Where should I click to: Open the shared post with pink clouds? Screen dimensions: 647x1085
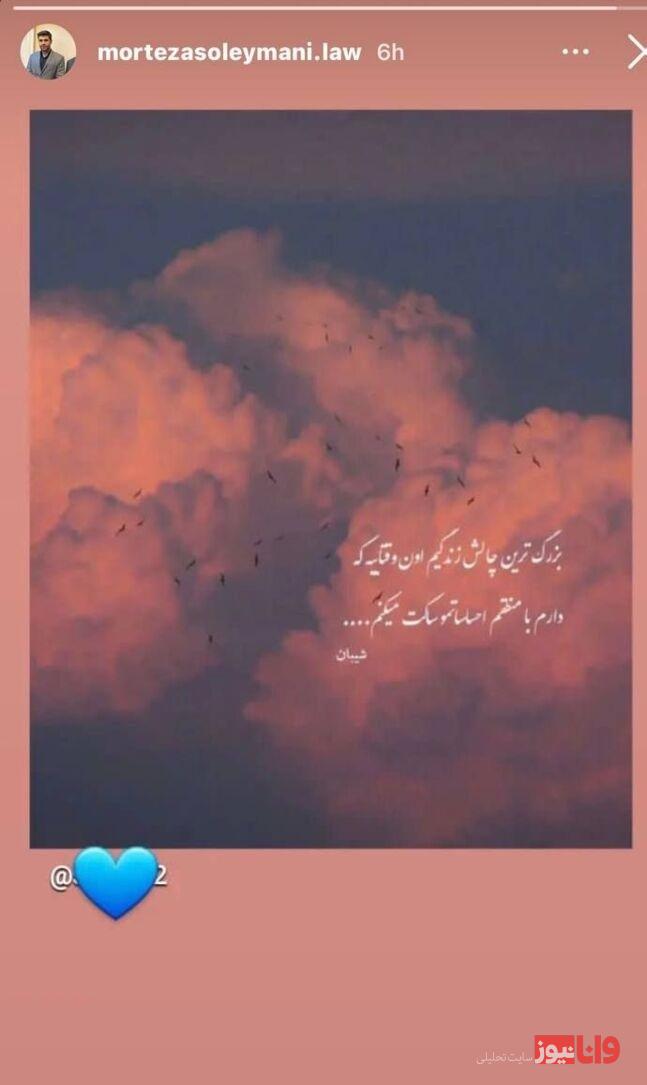coord(330,478)
